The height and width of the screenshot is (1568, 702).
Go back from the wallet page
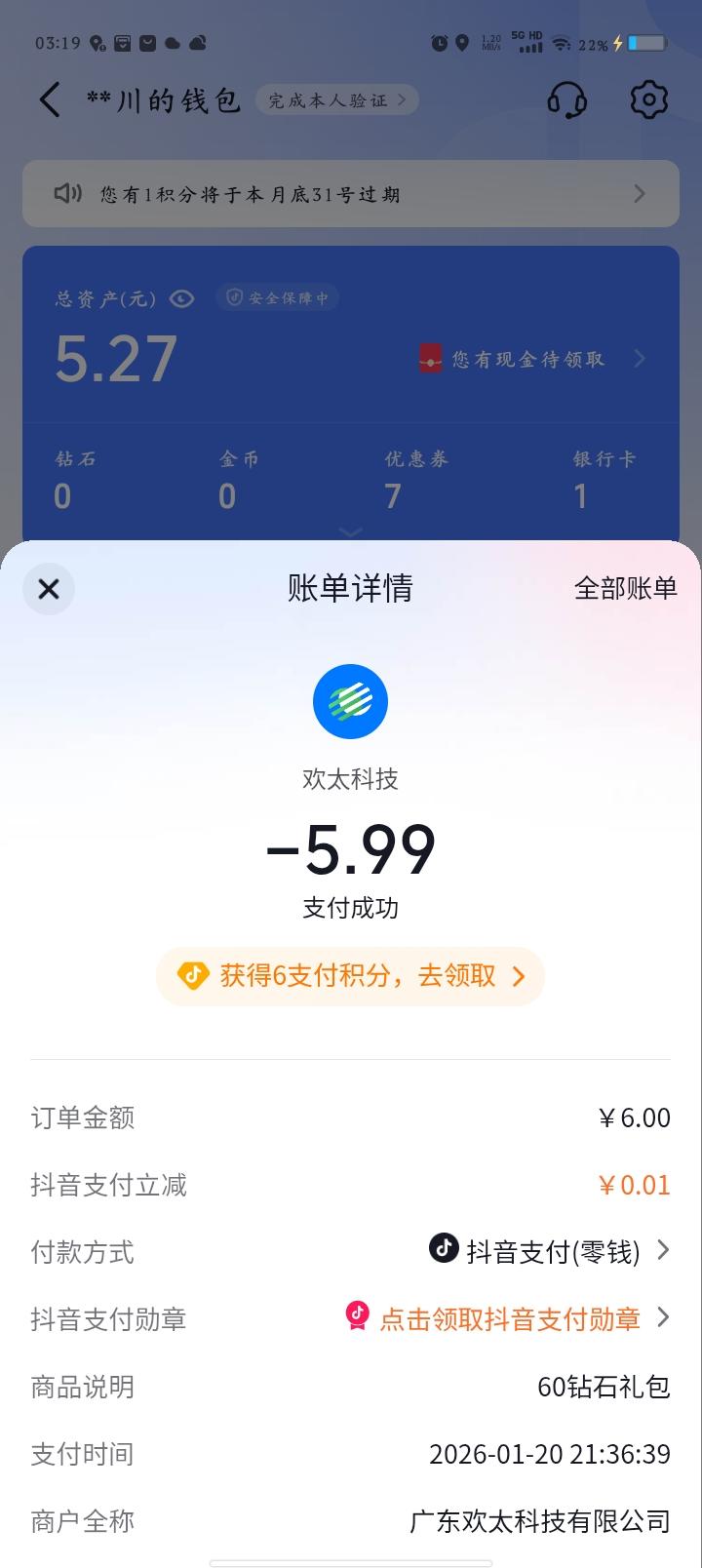click(50, 99)
